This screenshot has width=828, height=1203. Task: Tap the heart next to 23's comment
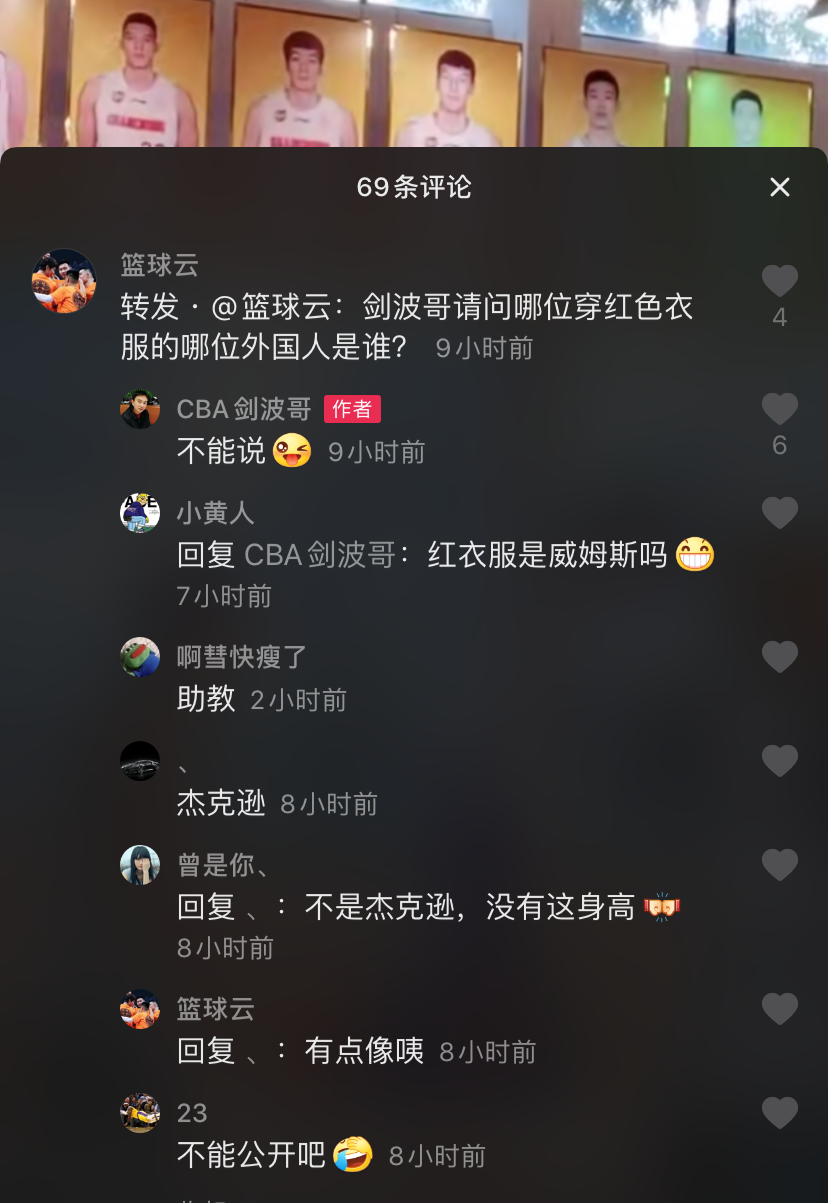780,1112
